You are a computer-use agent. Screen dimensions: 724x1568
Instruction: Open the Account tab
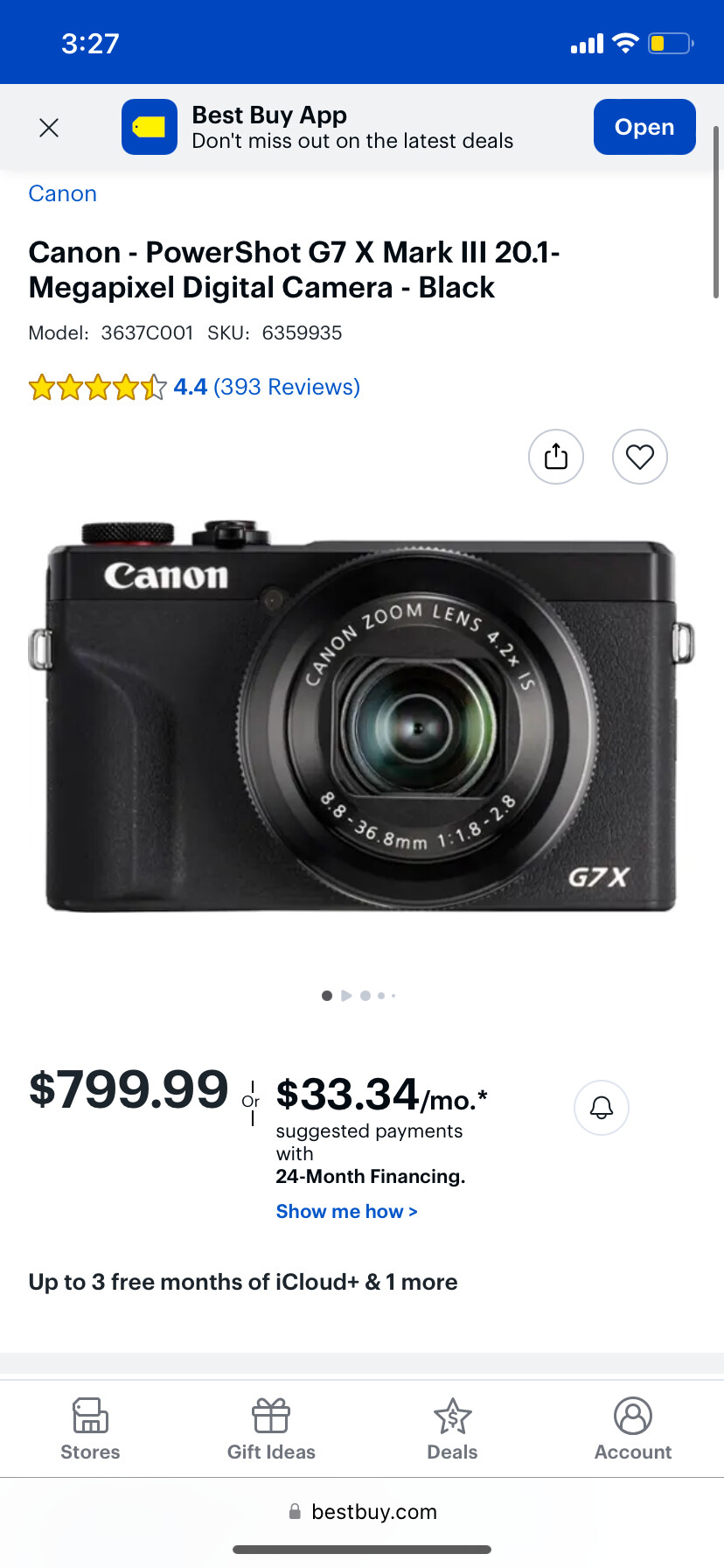tap(632, 1429)
